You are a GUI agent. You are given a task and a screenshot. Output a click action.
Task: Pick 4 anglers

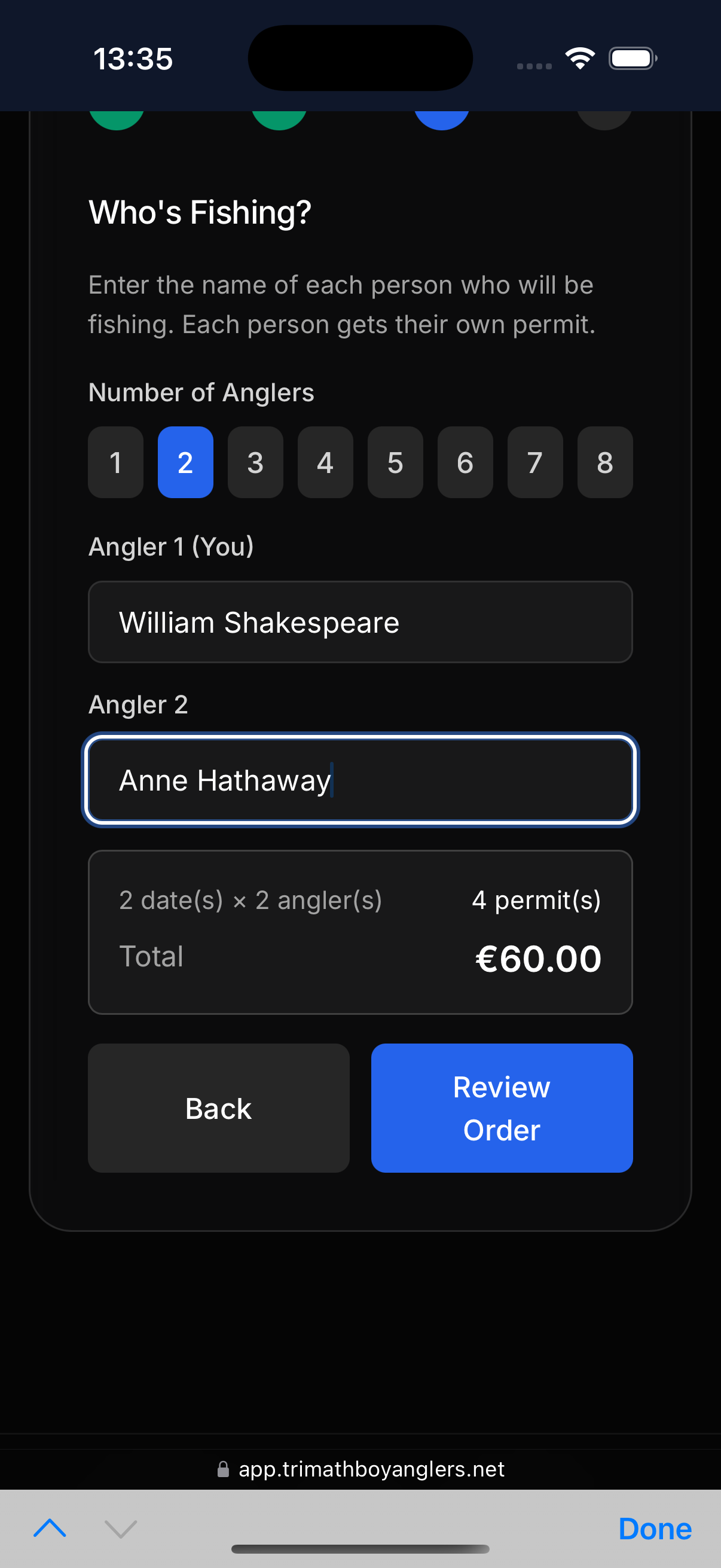pyautogui.click(x=325, y=462)
